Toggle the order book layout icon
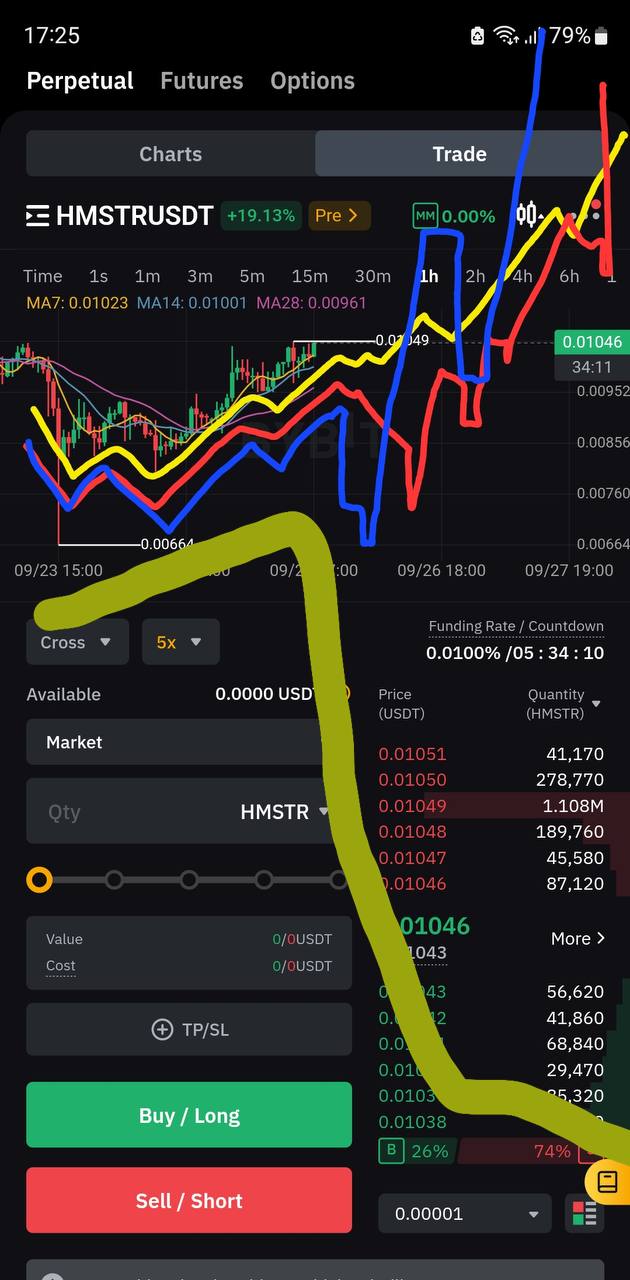 tap(584, 1214)
